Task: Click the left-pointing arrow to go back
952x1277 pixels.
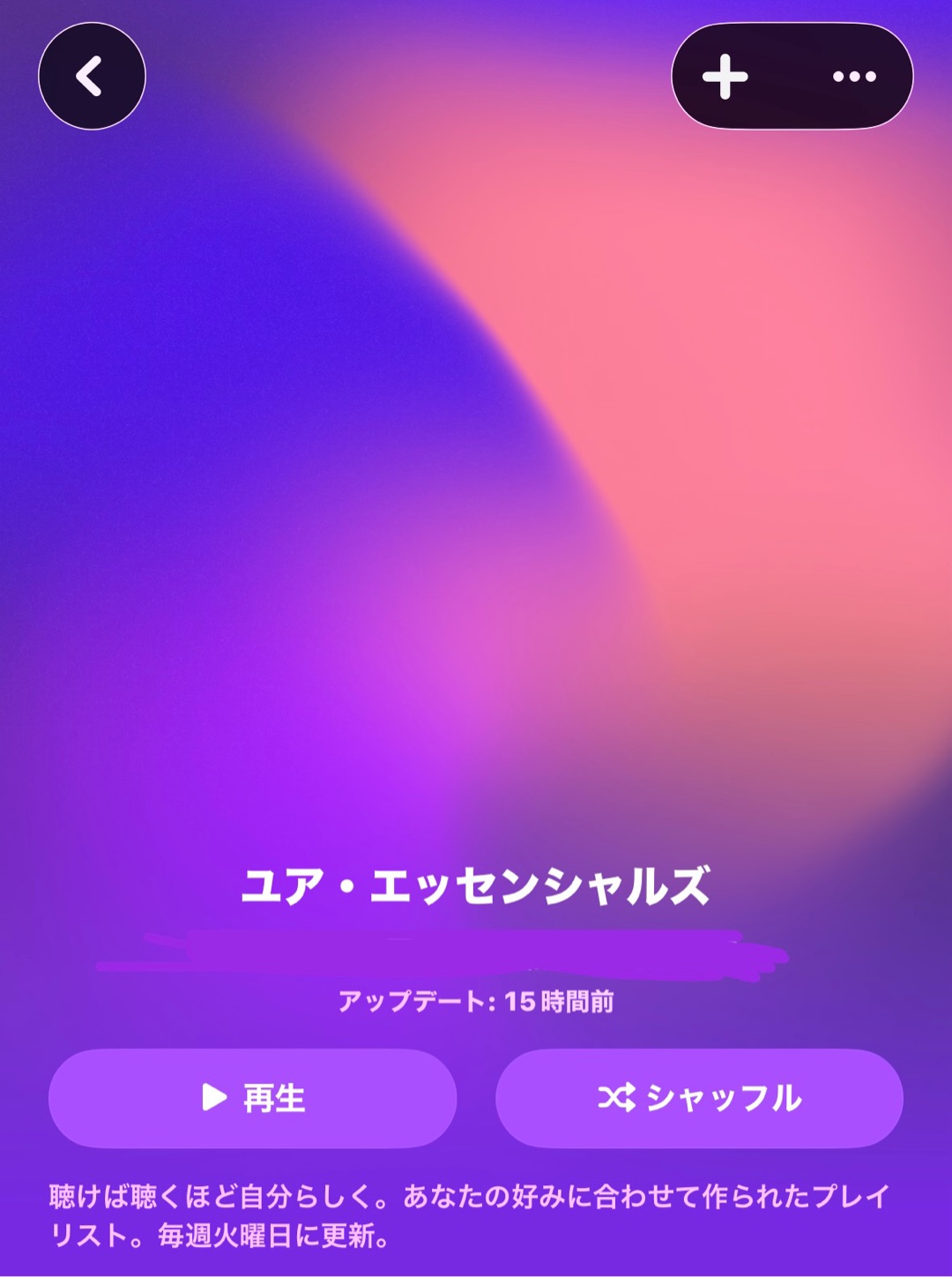Action: pyautogui.click(x=91, y=76)
